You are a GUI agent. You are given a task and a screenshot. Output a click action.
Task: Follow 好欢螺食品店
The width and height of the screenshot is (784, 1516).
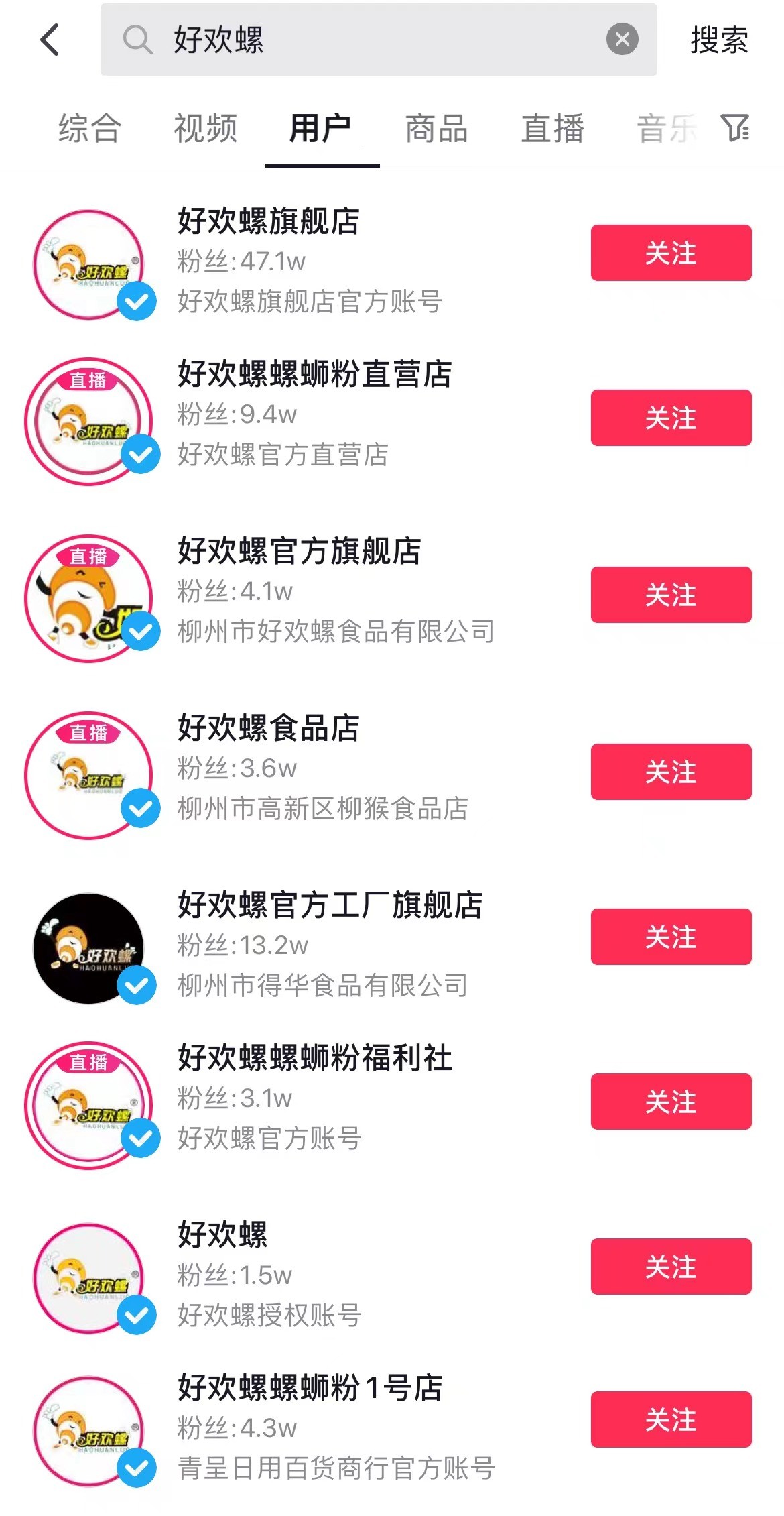point(671,772)
